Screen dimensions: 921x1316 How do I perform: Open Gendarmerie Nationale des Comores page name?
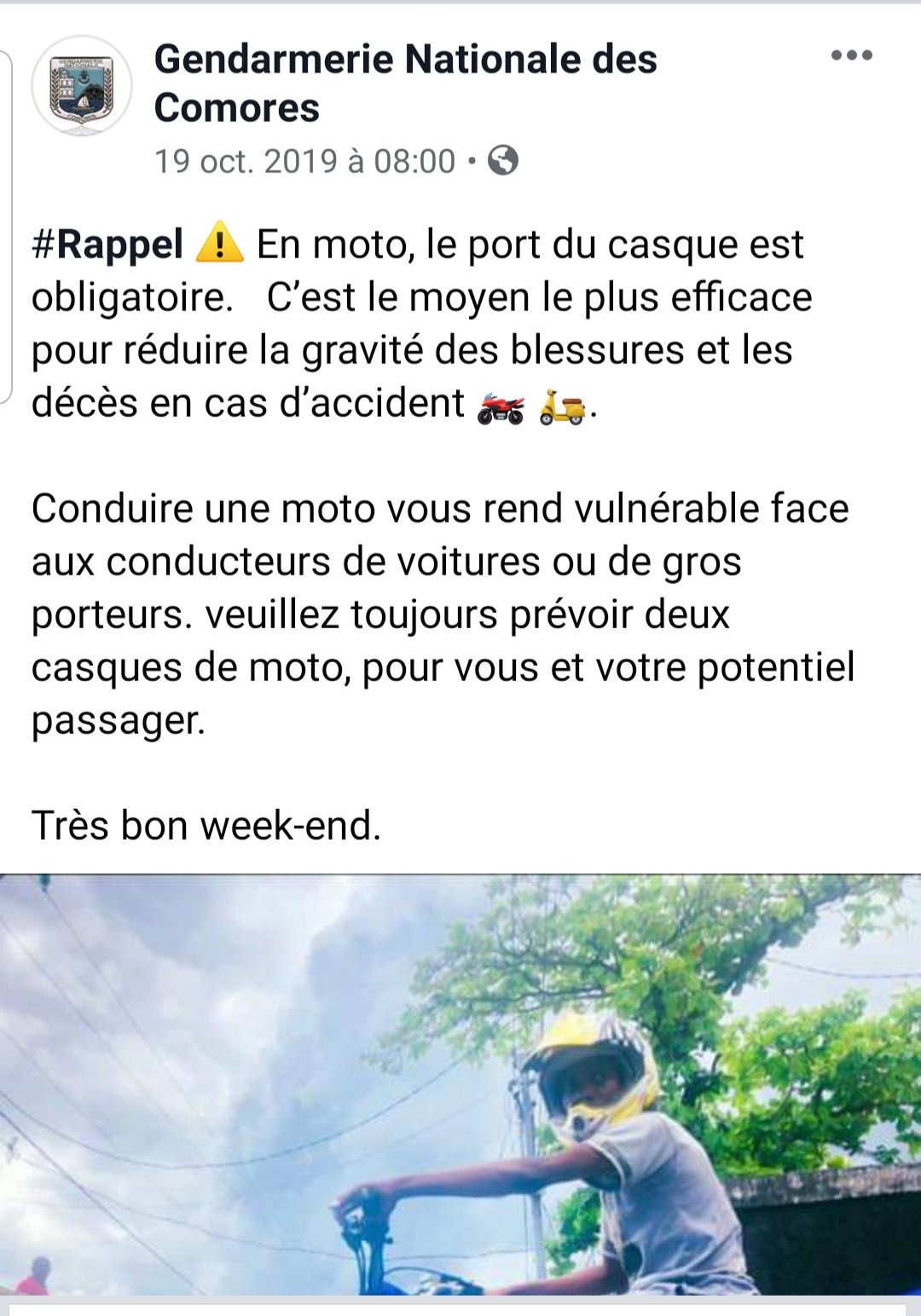[405, 83]
